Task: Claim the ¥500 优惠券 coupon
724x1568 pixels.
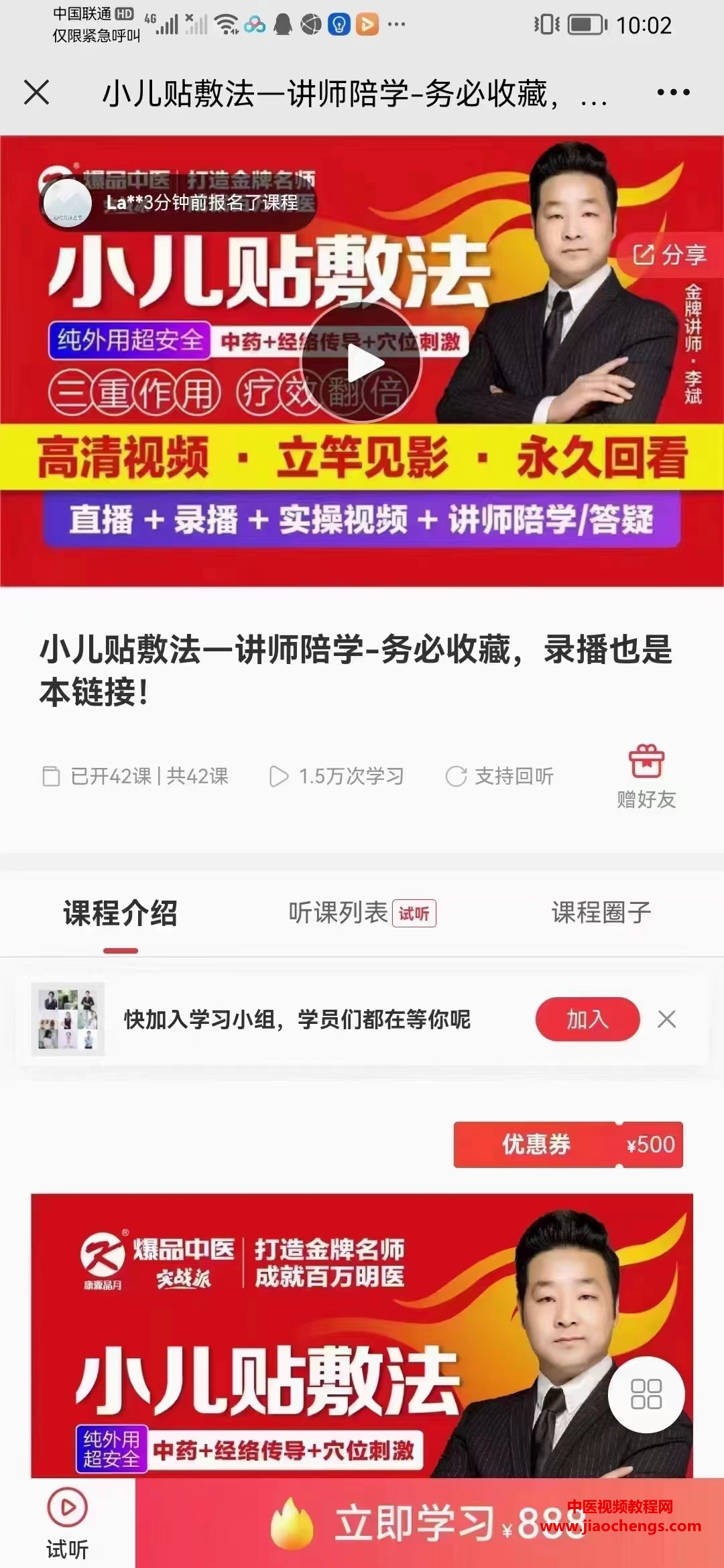Action: [568, 1145]
